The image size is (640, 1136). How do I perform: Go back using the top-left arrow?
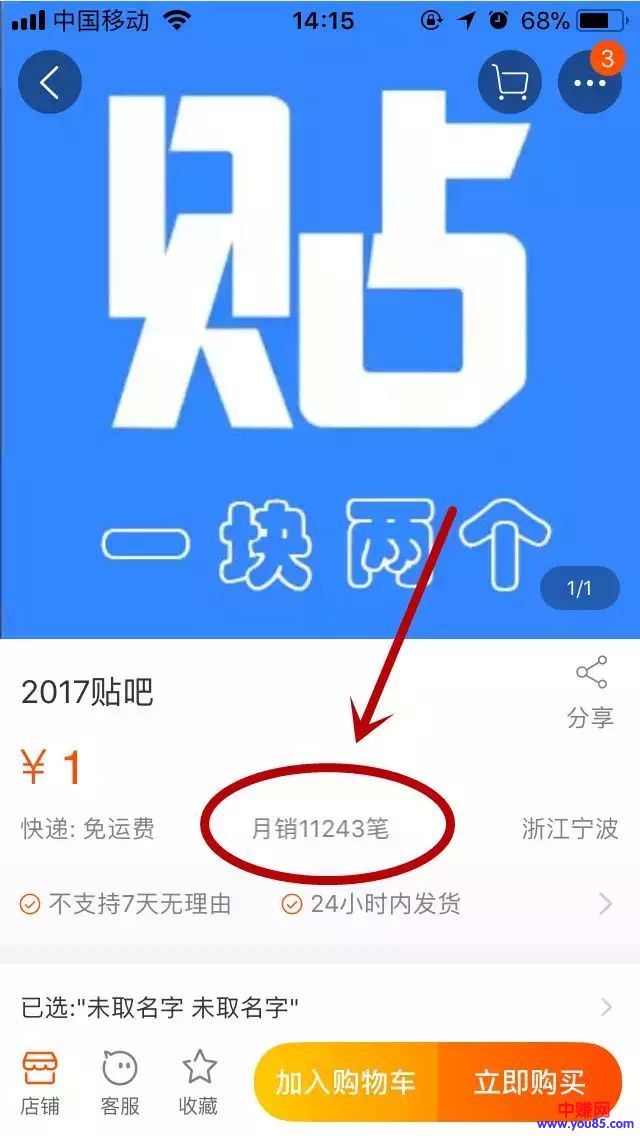(x=50, y=83)
